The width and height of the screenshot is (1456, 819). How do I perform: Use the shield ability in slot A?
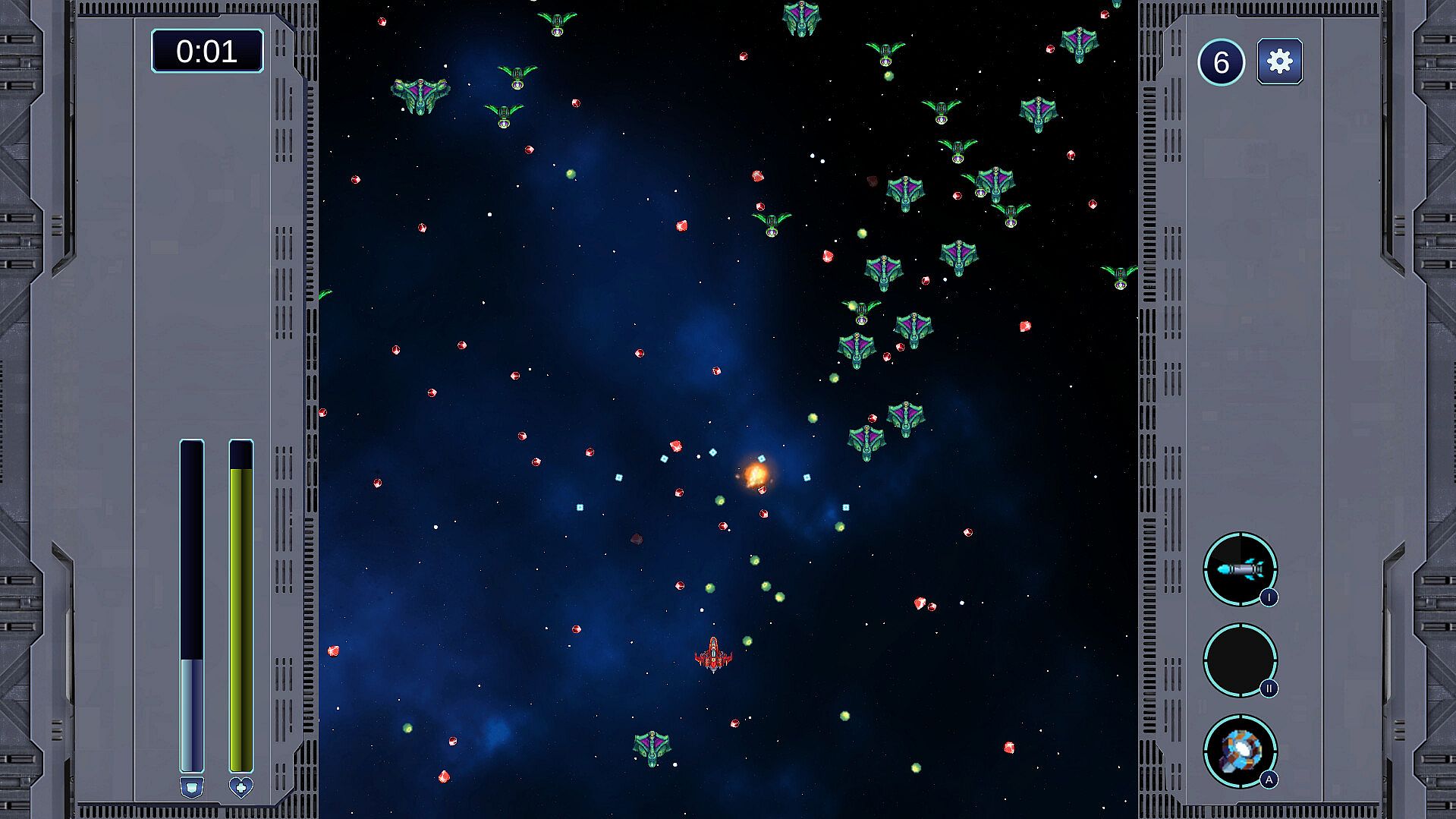point(1240,751)
